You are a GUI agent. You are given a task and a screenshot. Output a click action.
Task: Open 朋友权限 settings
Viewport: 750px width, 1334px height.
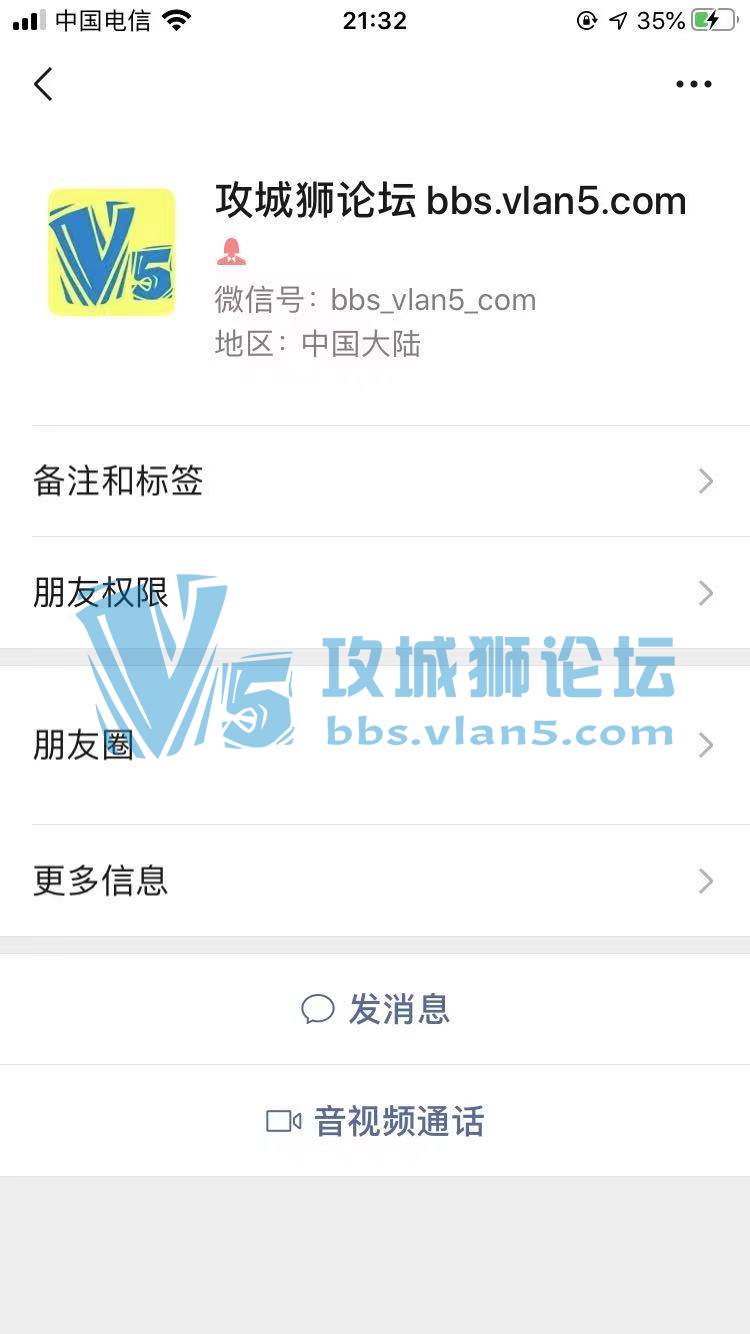click(x=375, y=593)
